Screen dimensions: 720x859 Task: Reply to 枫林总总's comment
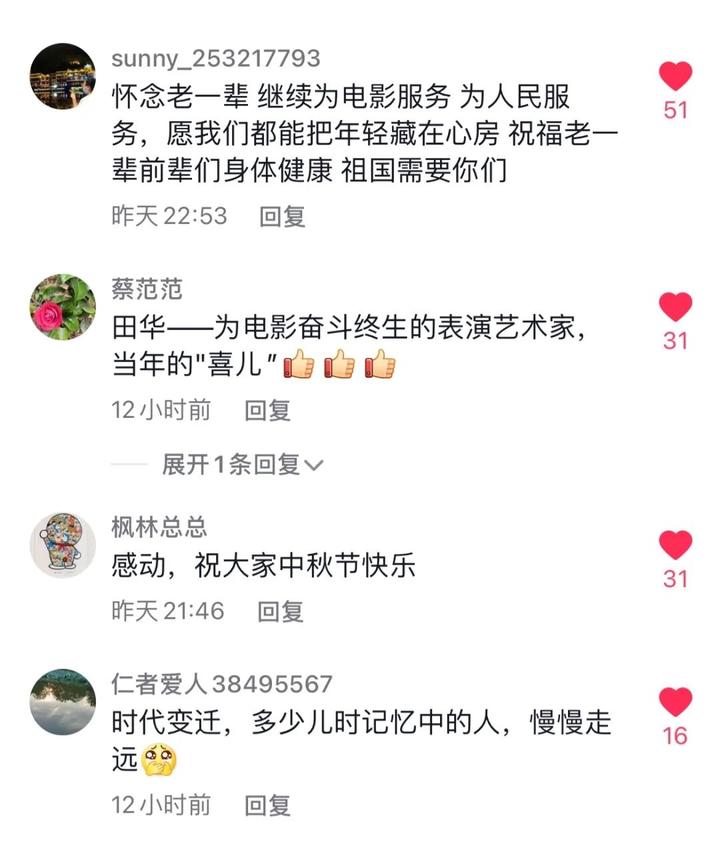pos(280,611)
